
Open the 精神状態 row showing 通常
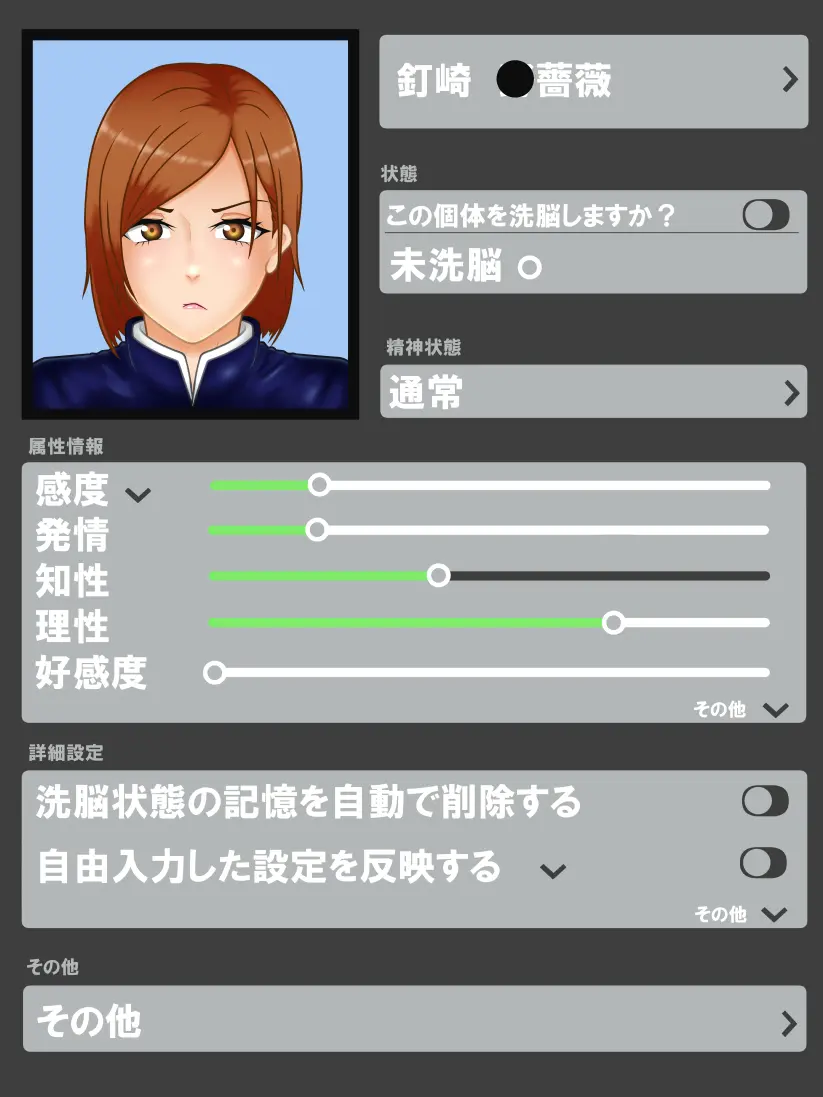tap(593, 393)
